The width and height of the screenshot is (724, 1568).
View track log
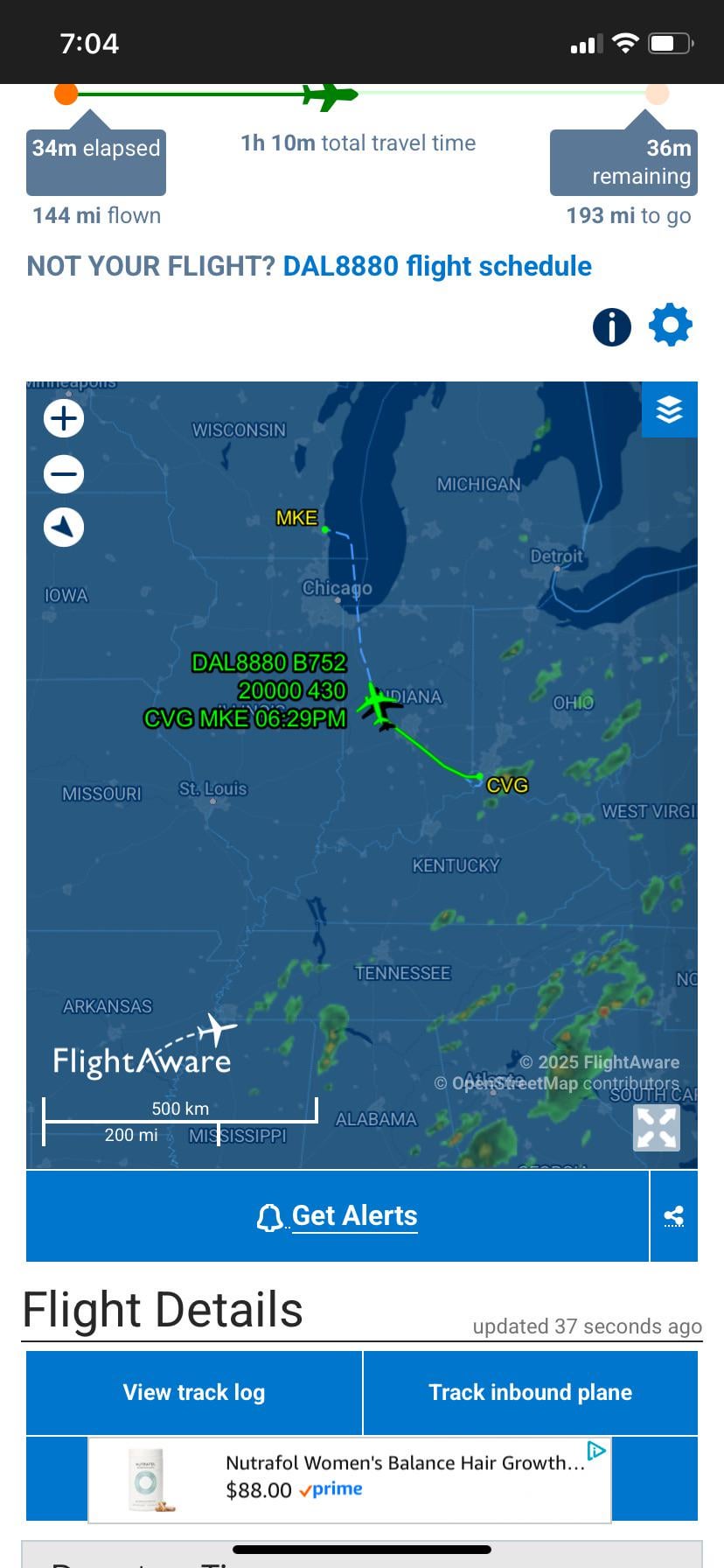[x=194, y=1392]
